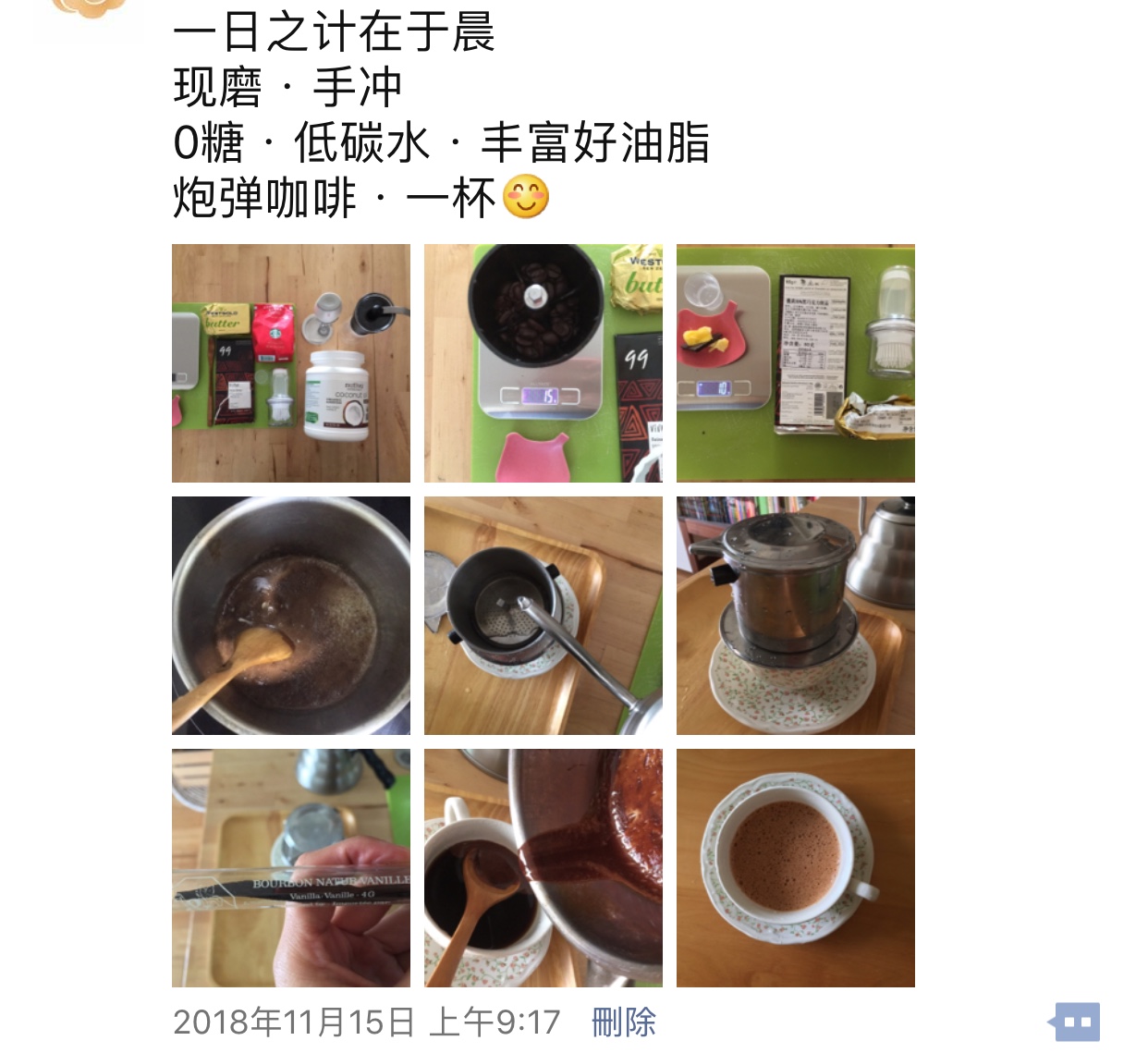Open top-down photo of coffee filter on tray
Screen dimensions: 1148x1053
point(543,616)
